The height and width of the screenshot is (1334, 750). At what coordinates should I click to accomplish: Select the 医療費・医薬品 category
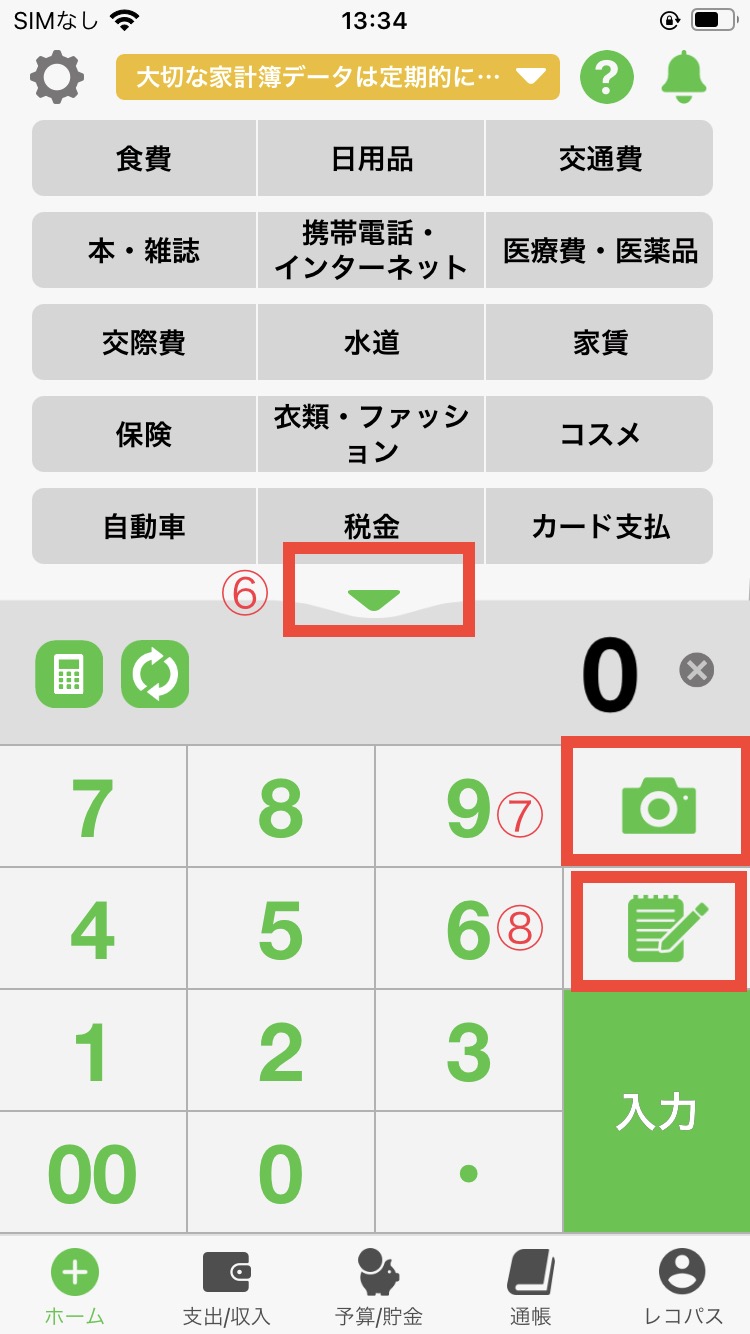click(x=600, y=251)
